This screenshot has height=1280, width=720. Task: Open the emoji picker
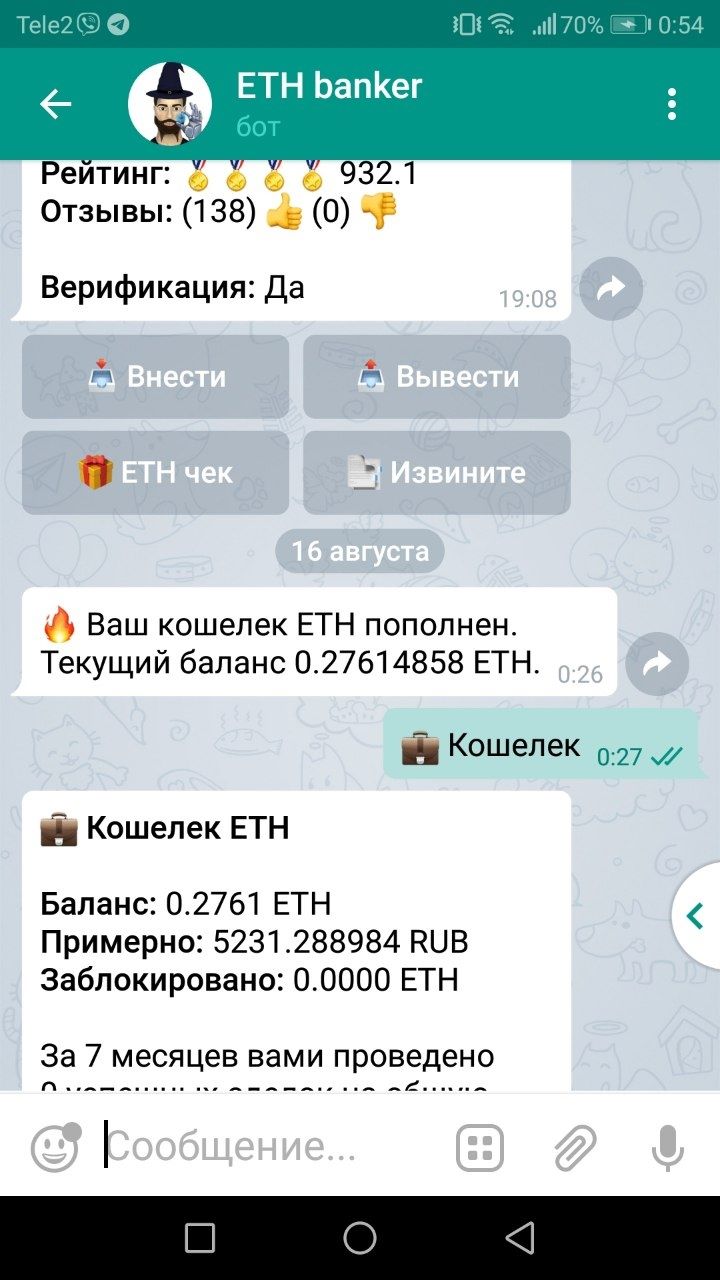55,1148
